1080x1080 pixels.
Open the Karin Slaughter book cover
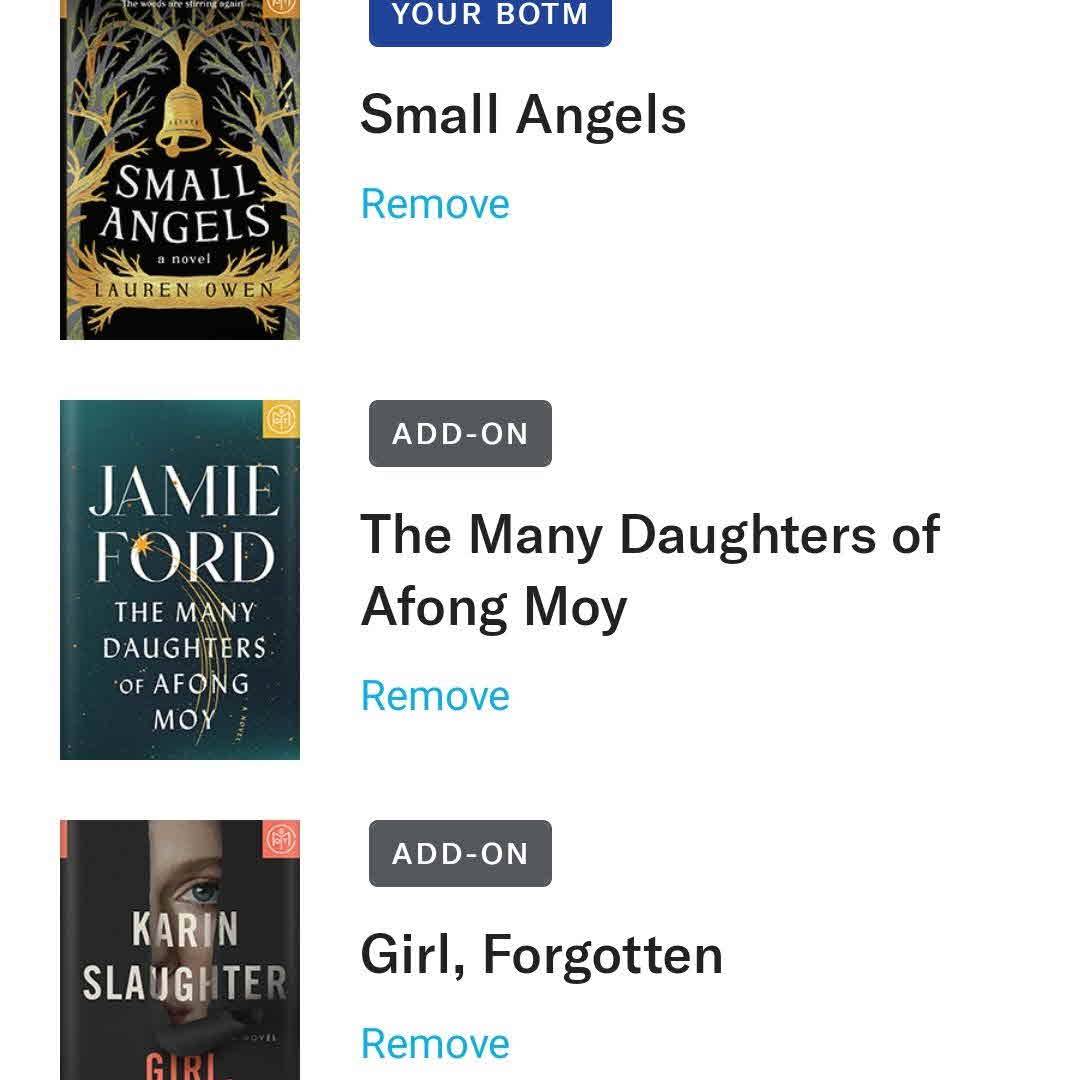pos(180,950)
